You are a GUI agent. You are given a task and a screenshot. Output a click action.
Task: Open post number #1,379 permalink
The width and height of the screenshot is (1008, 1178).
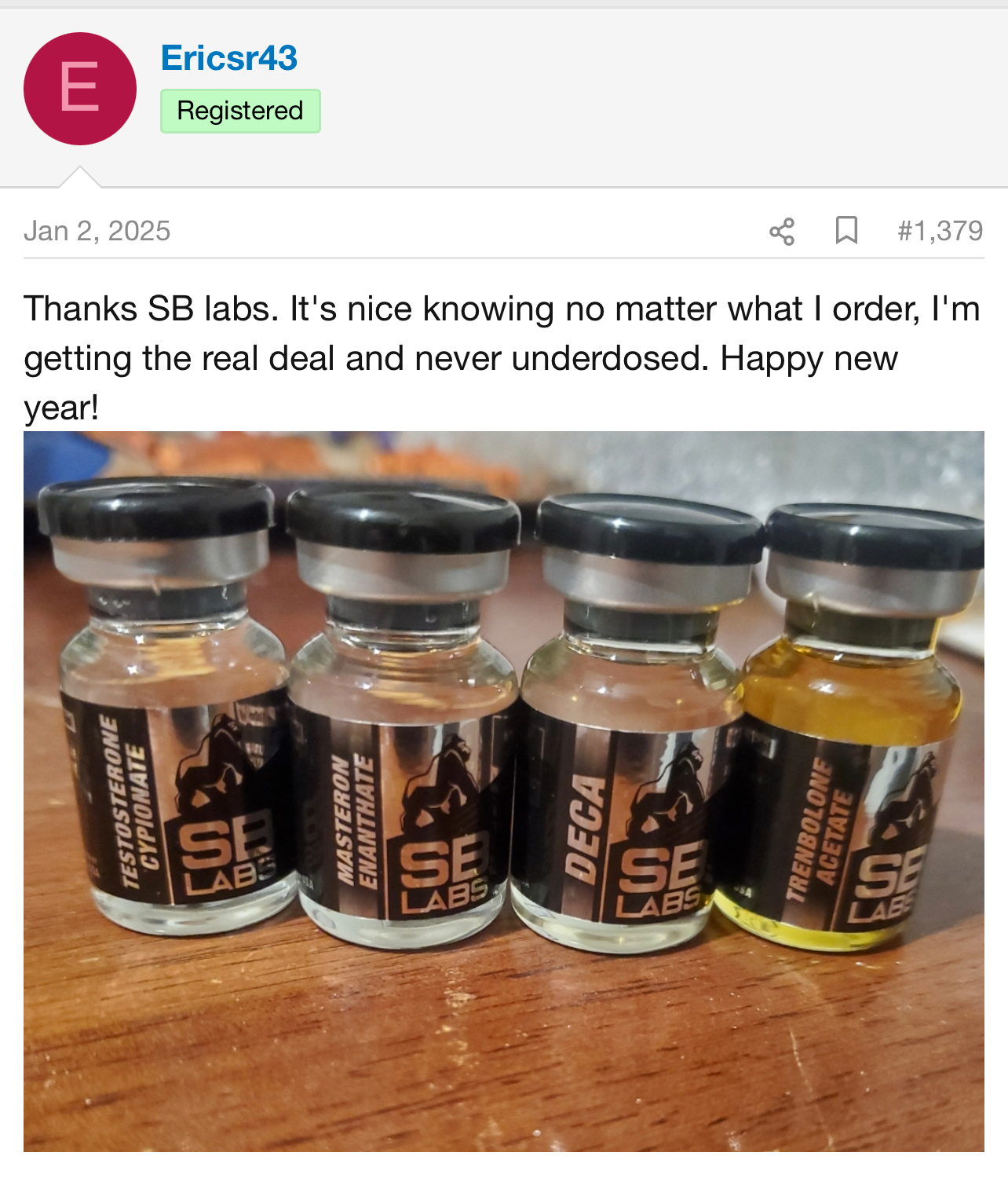(940, 231)
